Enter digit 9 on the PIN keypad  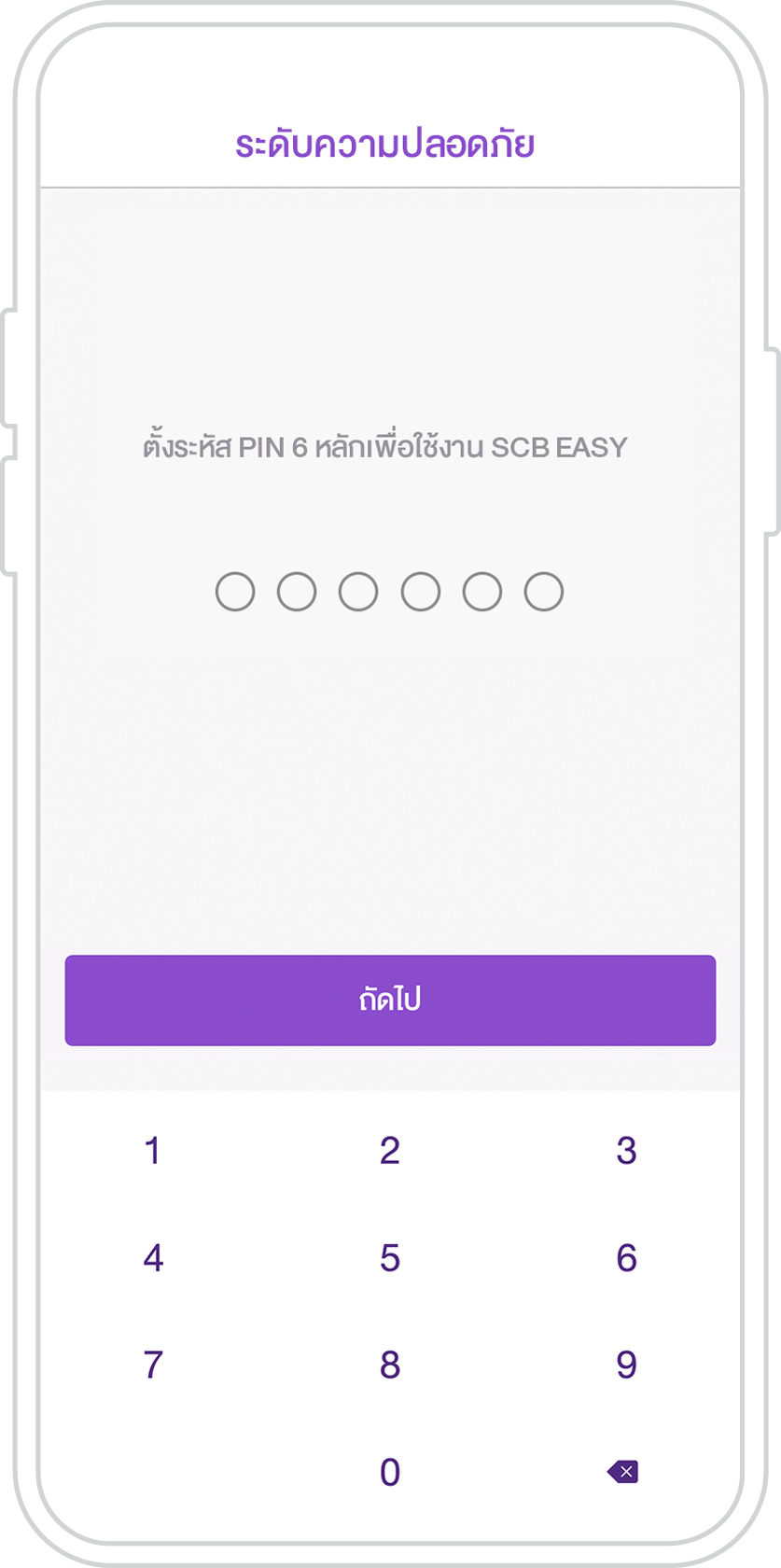point(626,1365)
